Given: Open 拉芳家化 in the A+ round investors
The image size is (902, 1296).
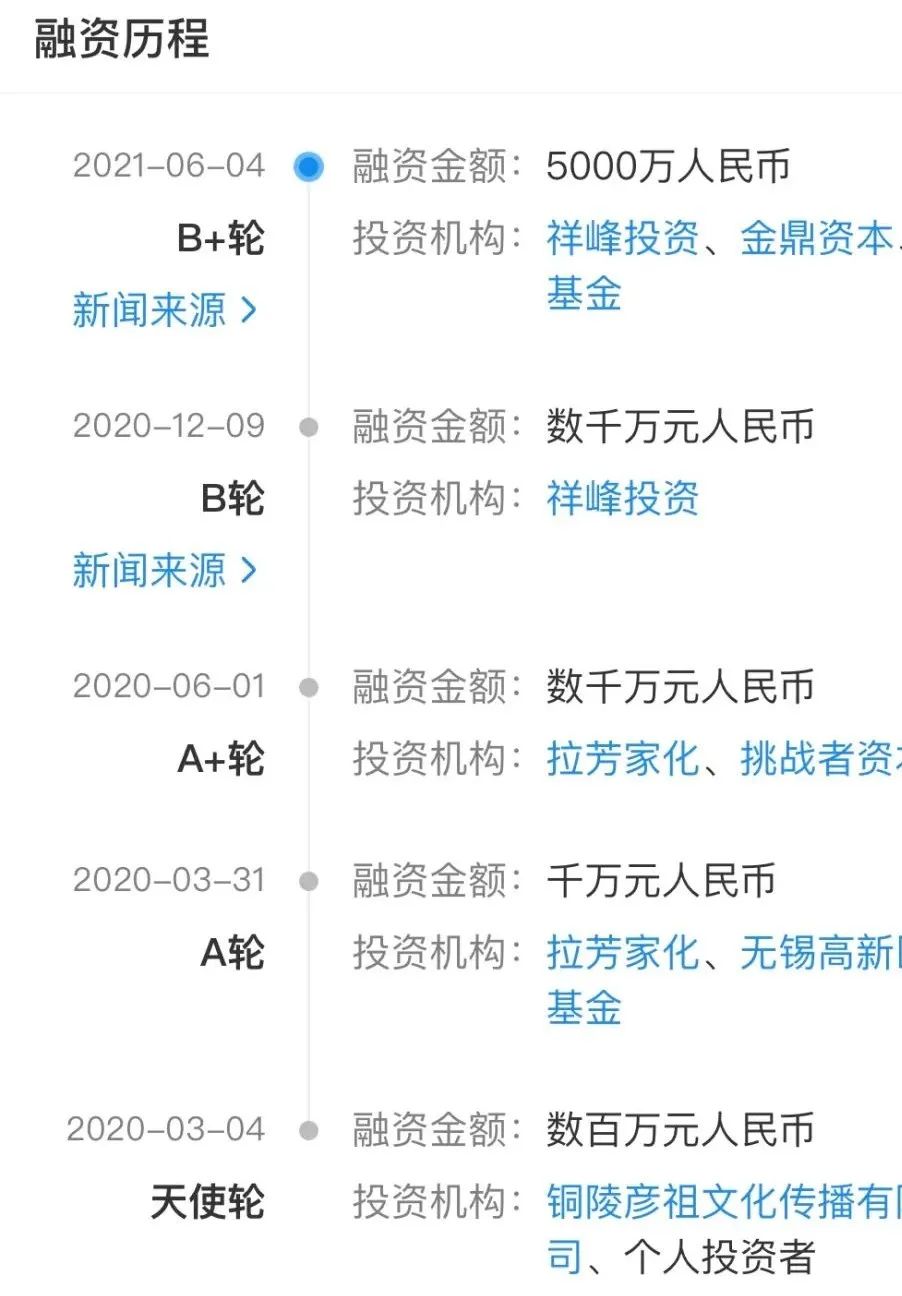Looking at the screenshot, I should 622,759.
